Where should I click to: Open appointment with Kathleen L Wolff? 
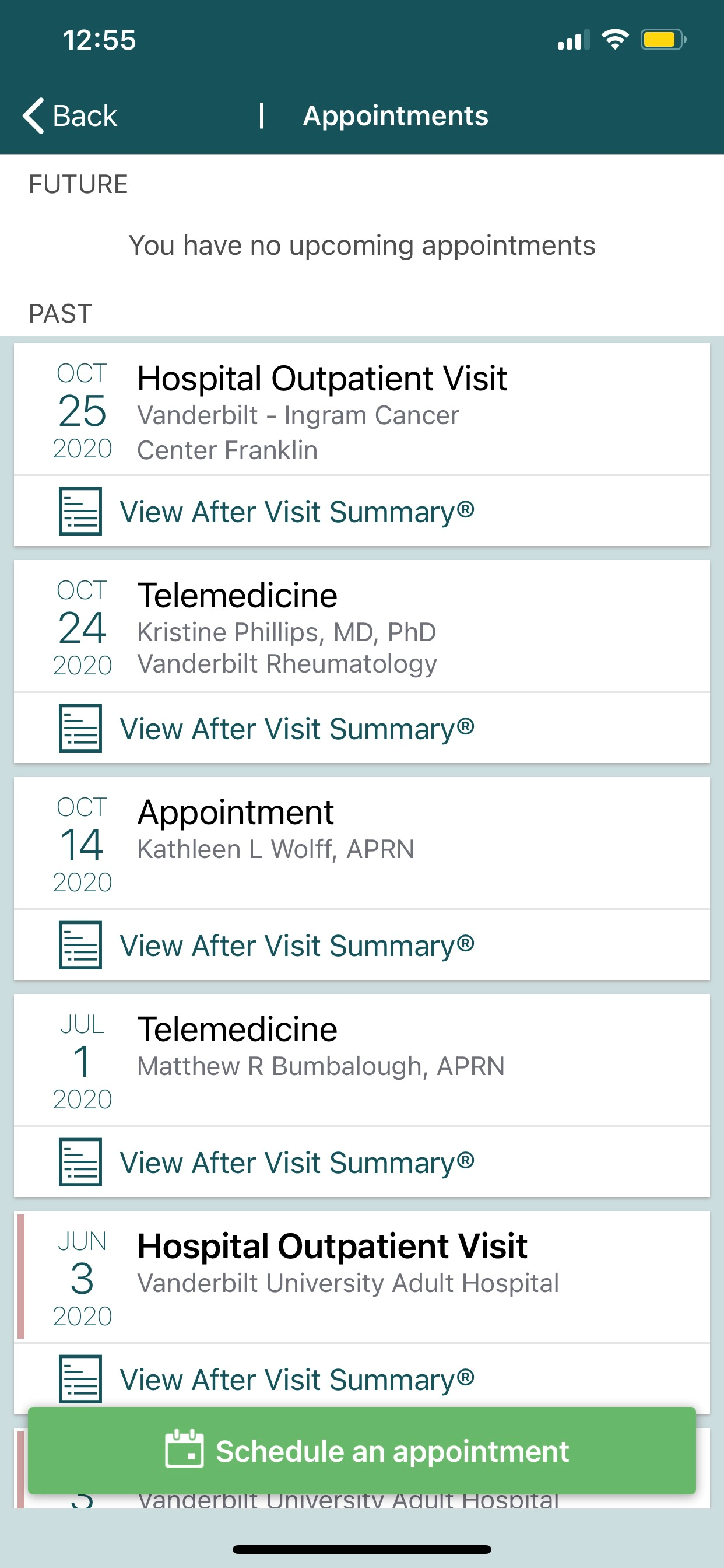[362, 843]
